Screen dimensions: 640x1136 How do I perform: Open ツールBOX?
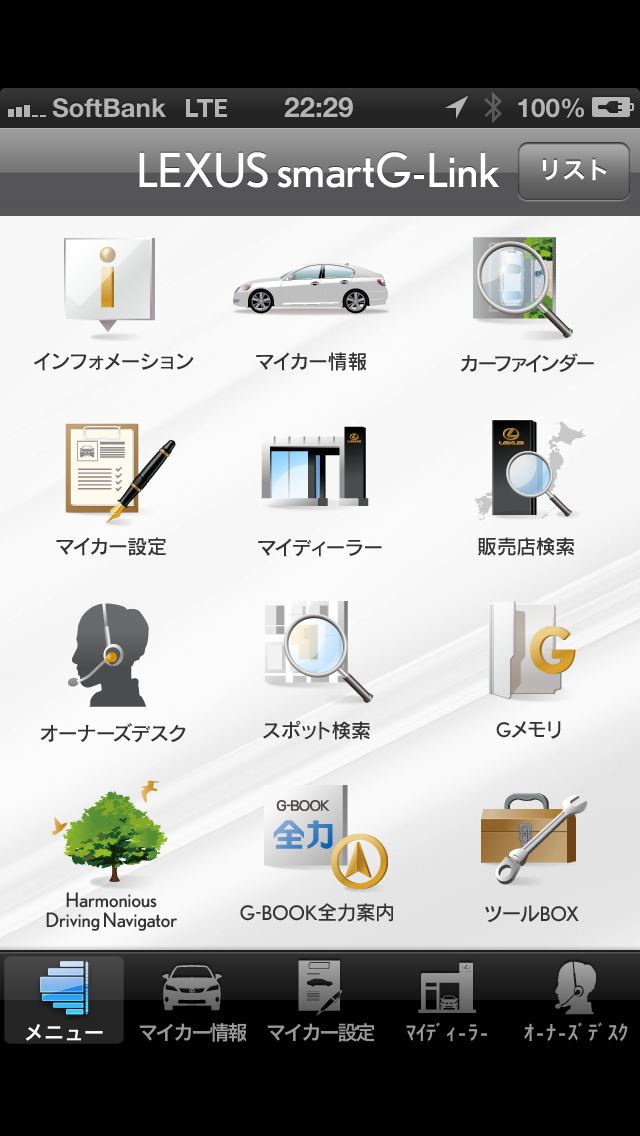point(528,853)
